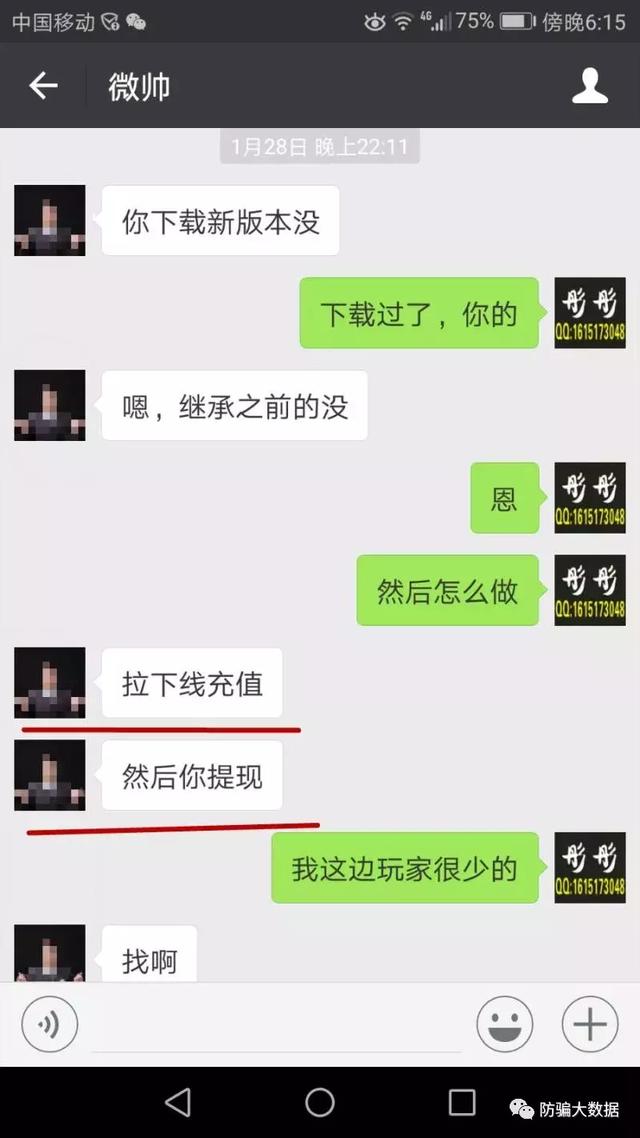Screen dimensions: 640x1138
Task: Switch to voice message input
Action: tap(50, 1025)
